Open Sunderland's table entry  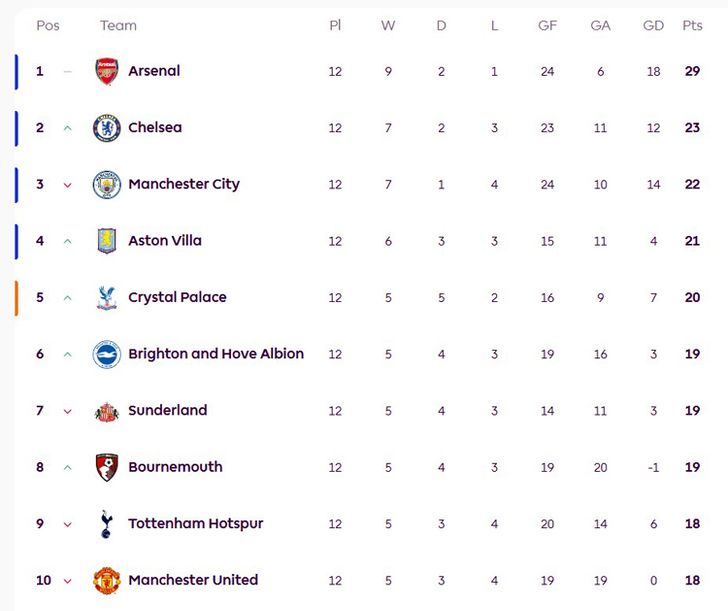click(x=167, y=410)
